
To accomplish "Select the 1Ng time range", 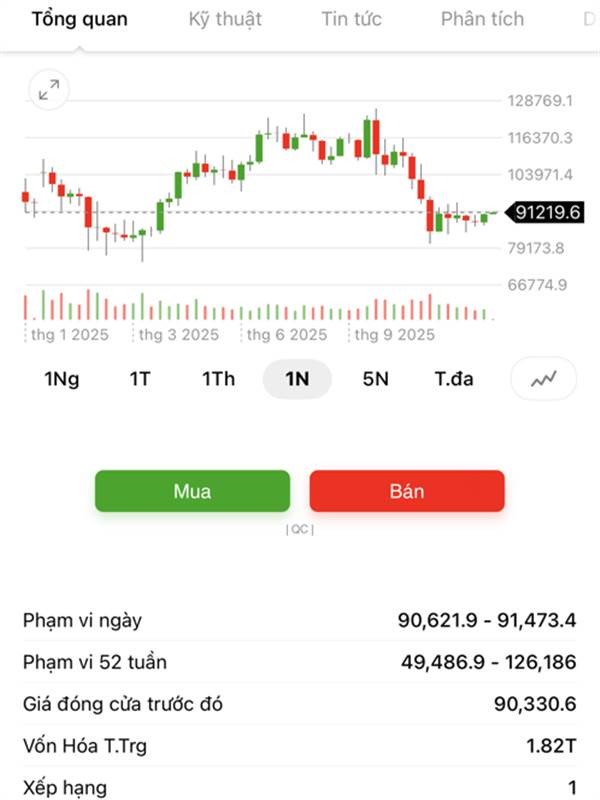I will pos(62,379).
